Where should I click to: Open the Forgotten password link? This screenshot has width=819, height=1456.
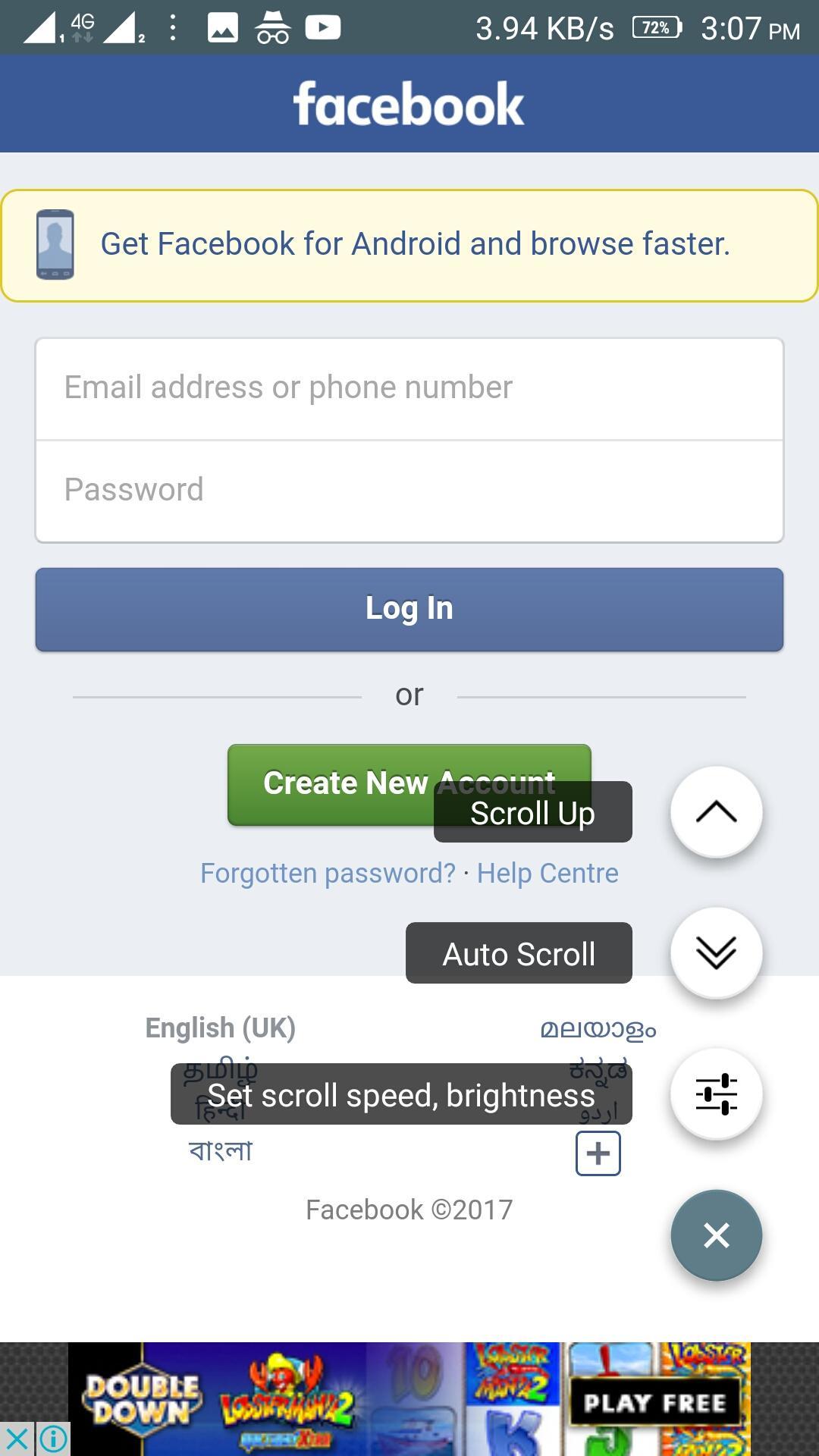pos(328,873)
